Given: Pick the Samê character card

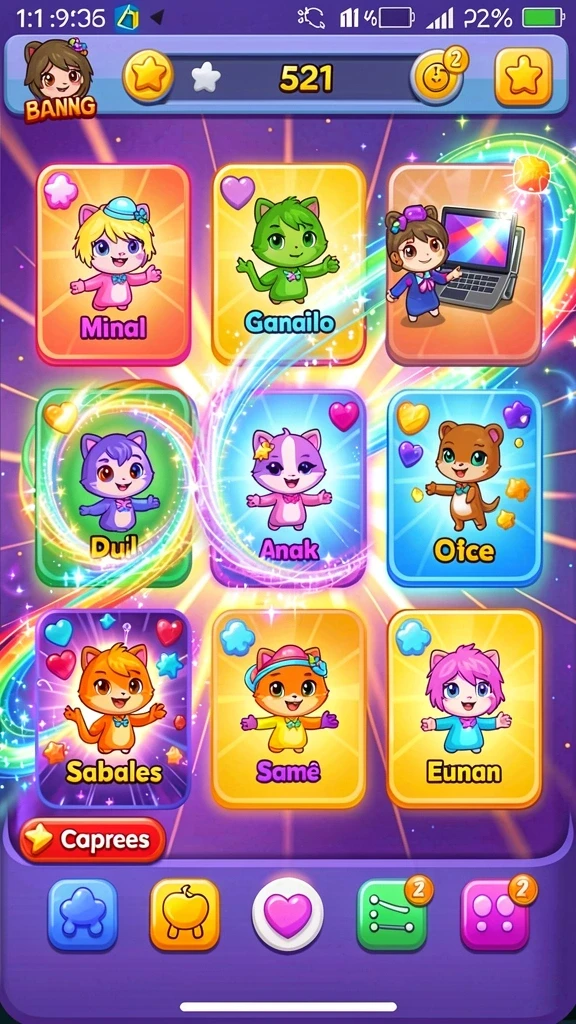Looking at the screenshot, I should click(x=289, y=709).
